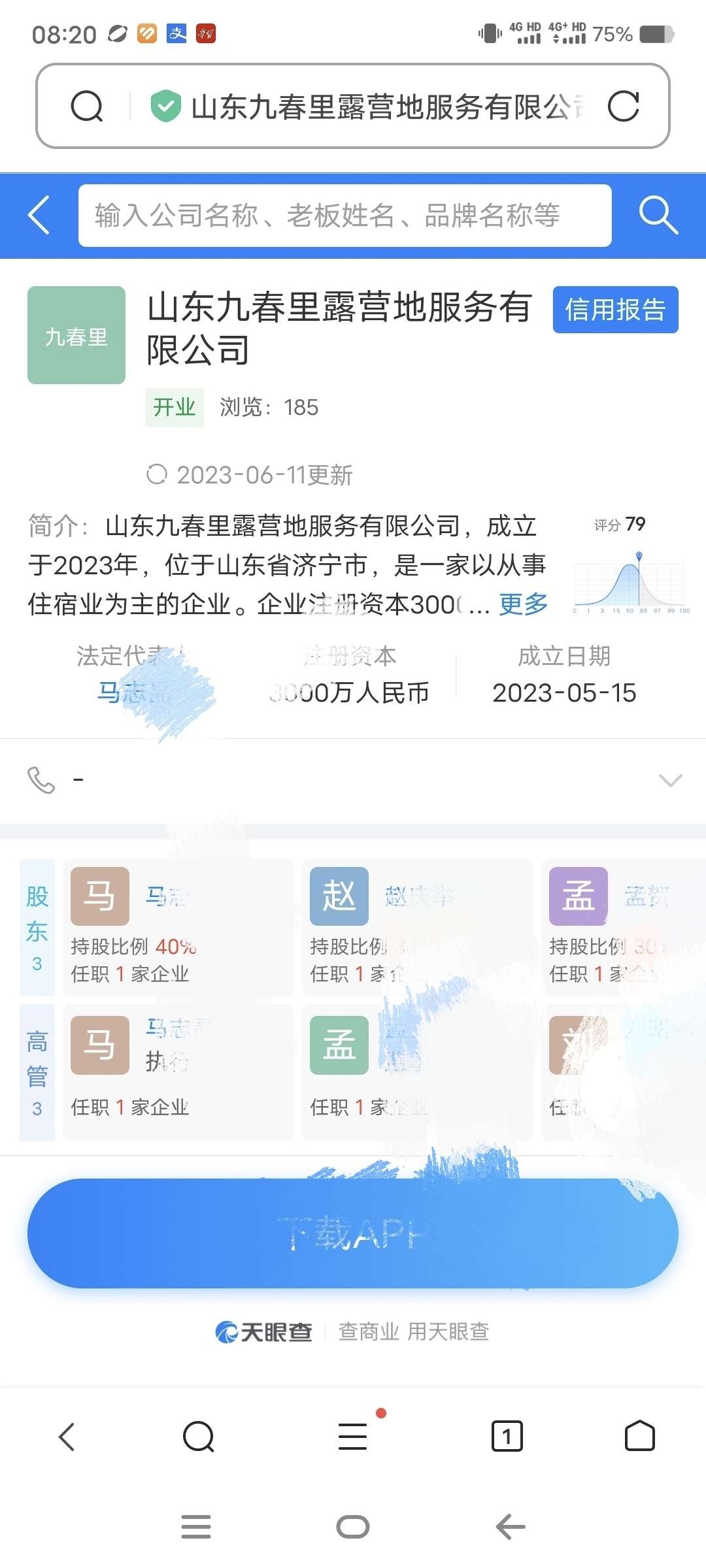The height and width of the screenshot is (1568, 706).
Task: Open the executive 马 card
Action: click(x=178, y=1072)
